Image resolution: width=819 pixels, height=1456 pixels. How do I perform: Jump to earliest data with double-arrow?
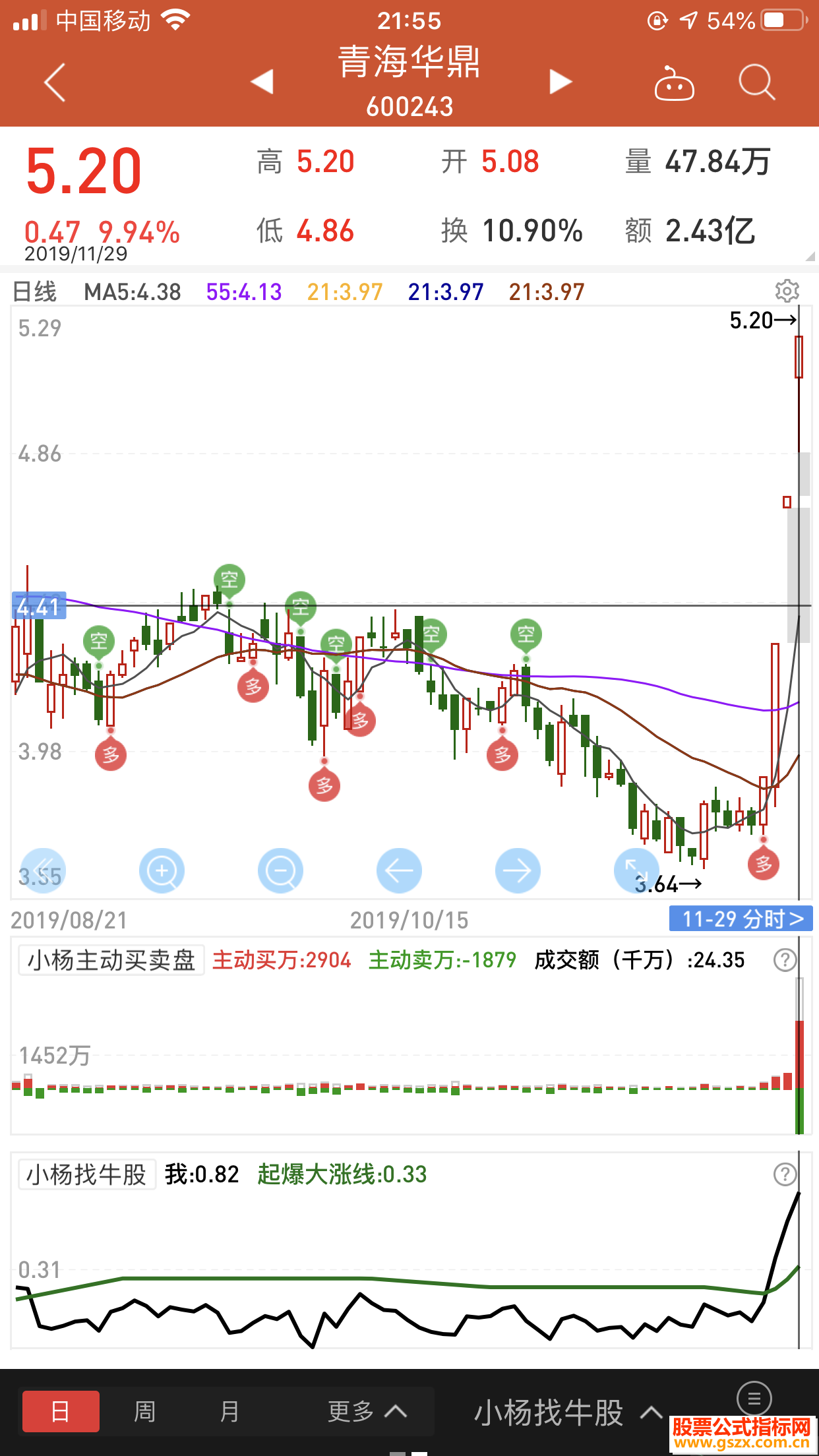click(43, 871)
